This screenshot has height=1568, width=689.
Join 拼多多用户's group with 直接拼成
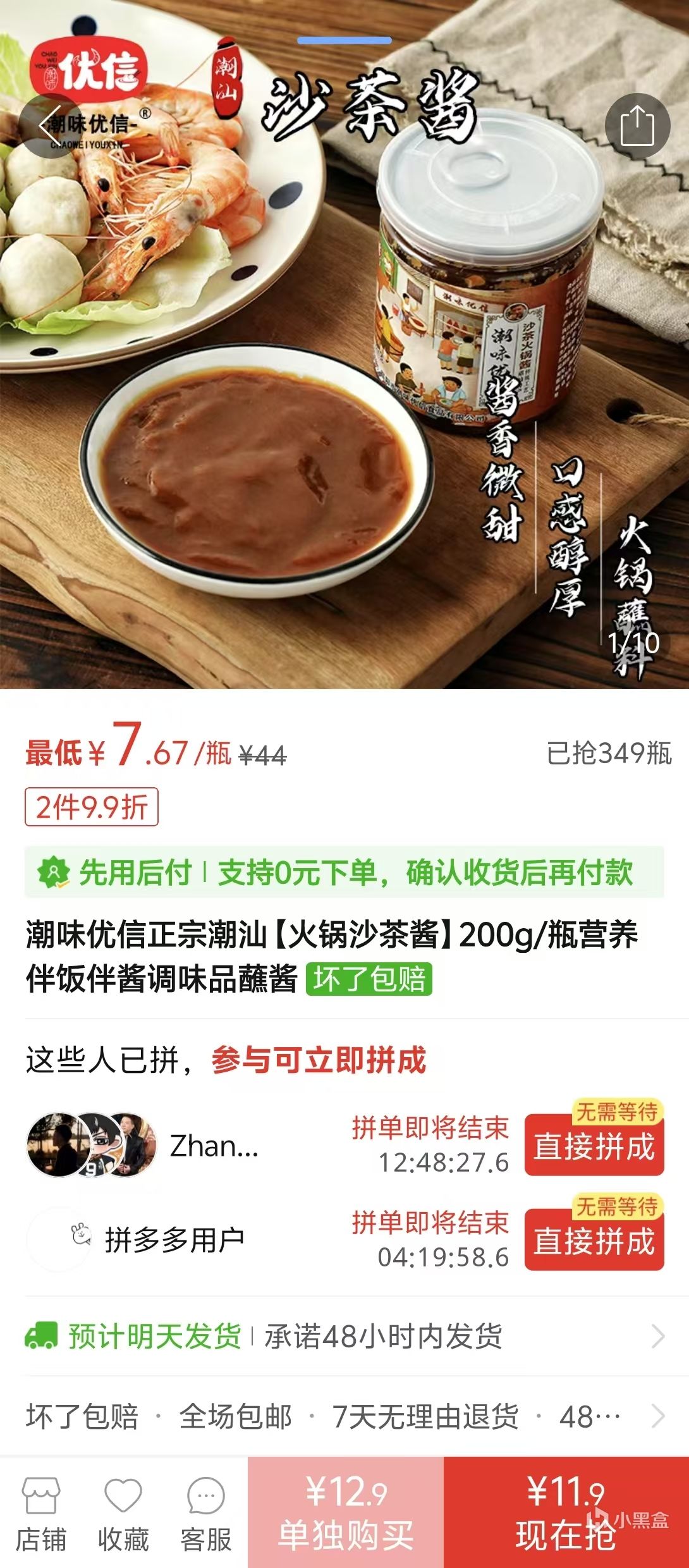594,1240
